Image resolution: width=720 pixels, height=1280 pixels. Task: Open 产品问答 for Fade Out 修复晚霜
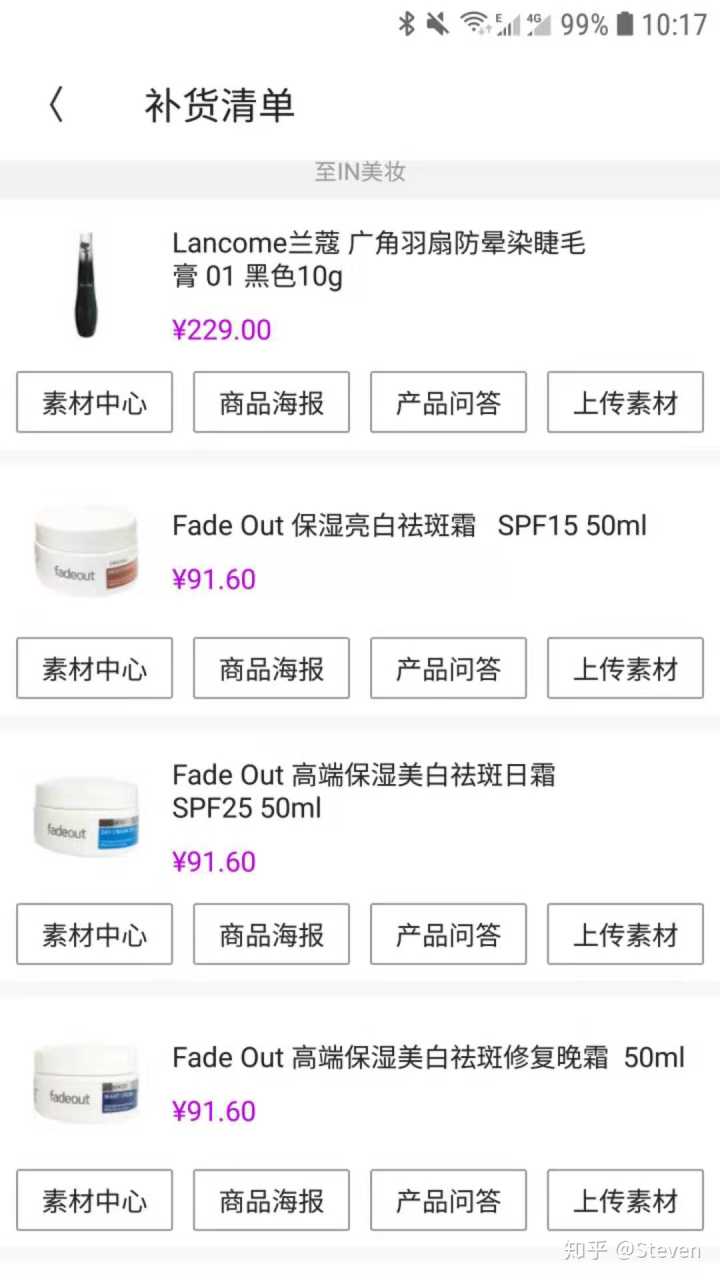tap(448, 1201)
